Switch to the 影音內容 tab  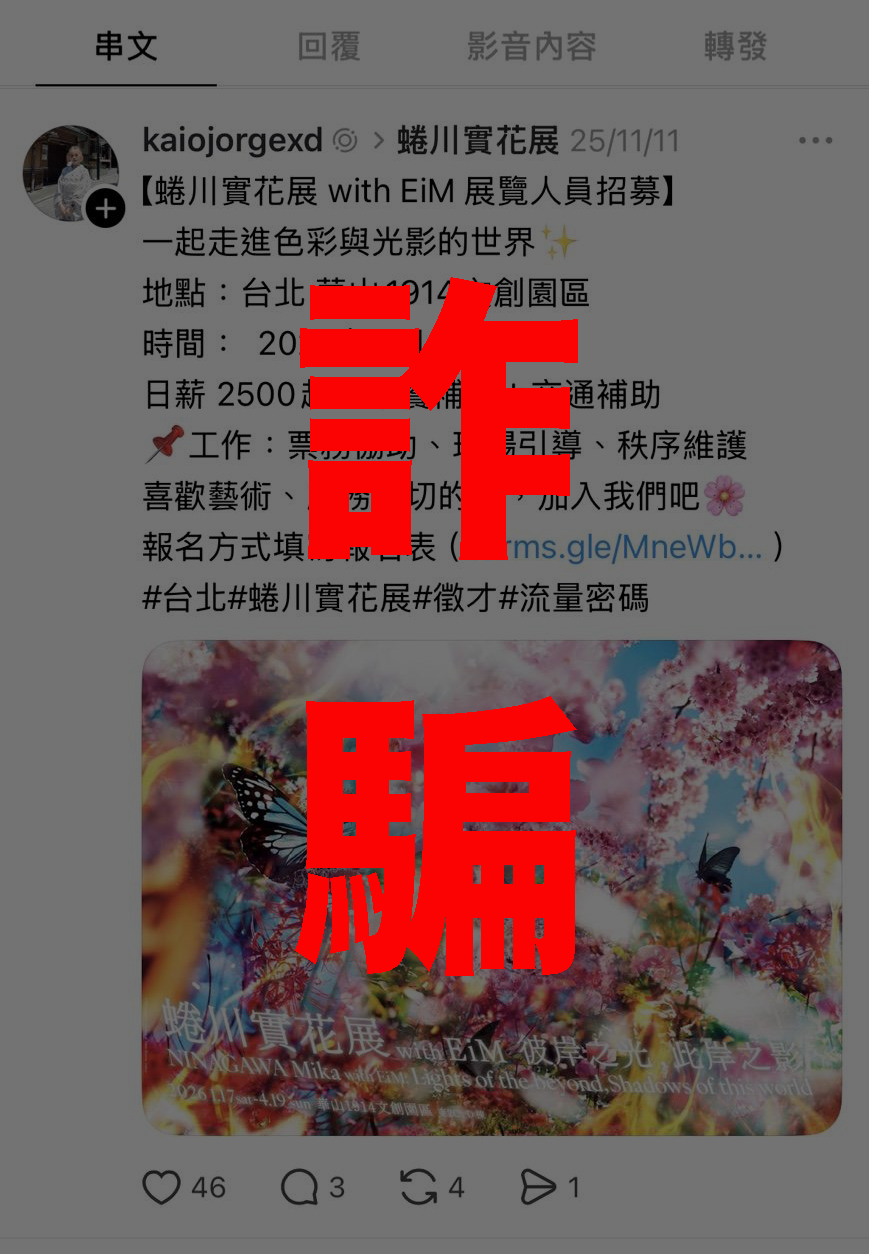532,47
